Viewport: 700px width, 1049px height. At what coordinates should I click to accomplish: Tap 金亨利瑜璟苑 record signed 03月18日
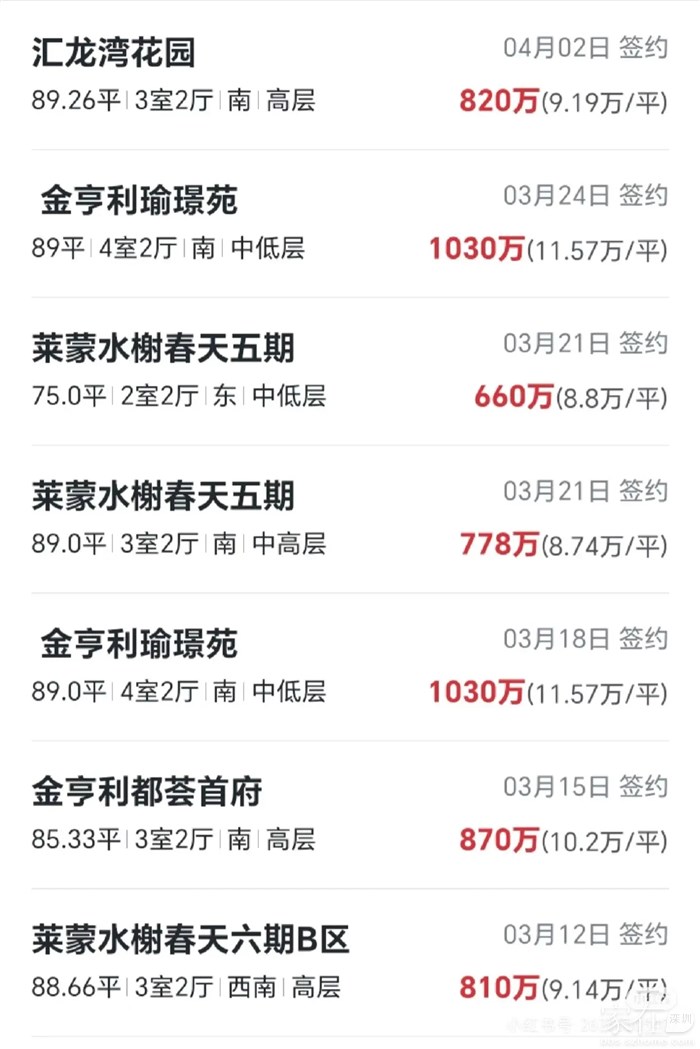349,667
